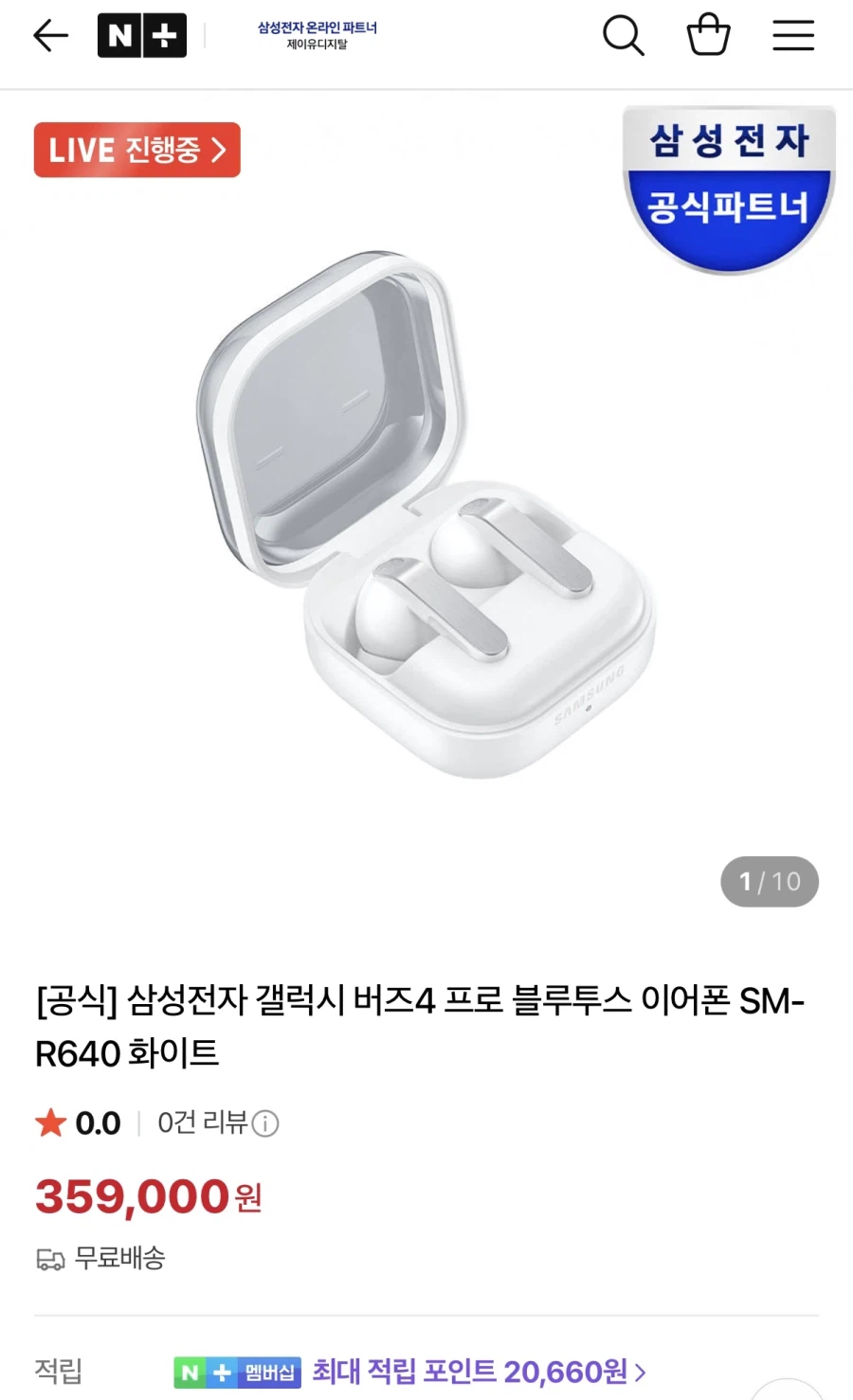Image resolution: width=853 pixels, height=1400 pixels.
Task: Click the Galaxy Buds product photo
Action: click(x=426, y=521)
